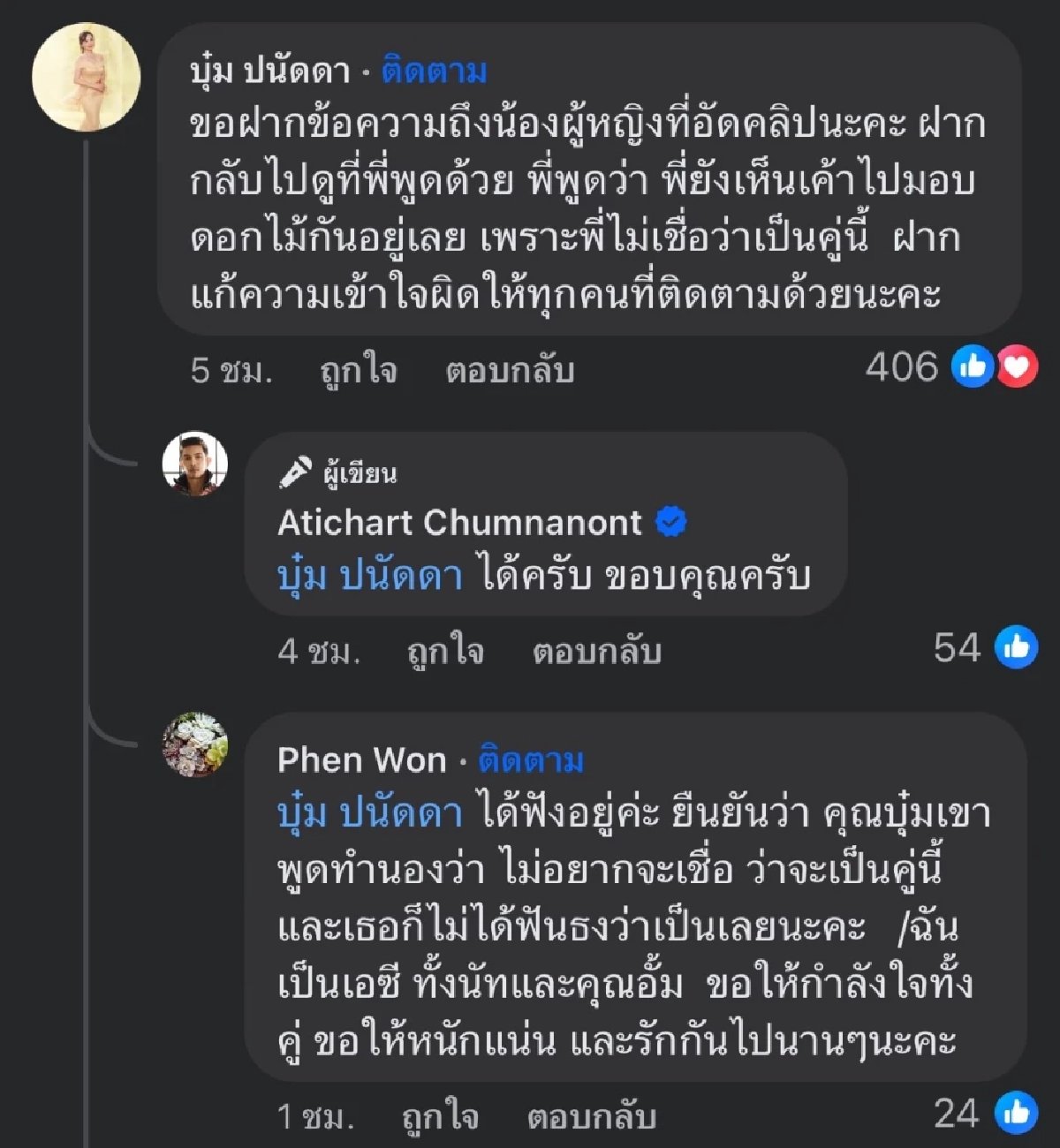Open Atichart Chumnanont's profile picture
Screen dimensions: 1060x1148
[x=195, y=464]
